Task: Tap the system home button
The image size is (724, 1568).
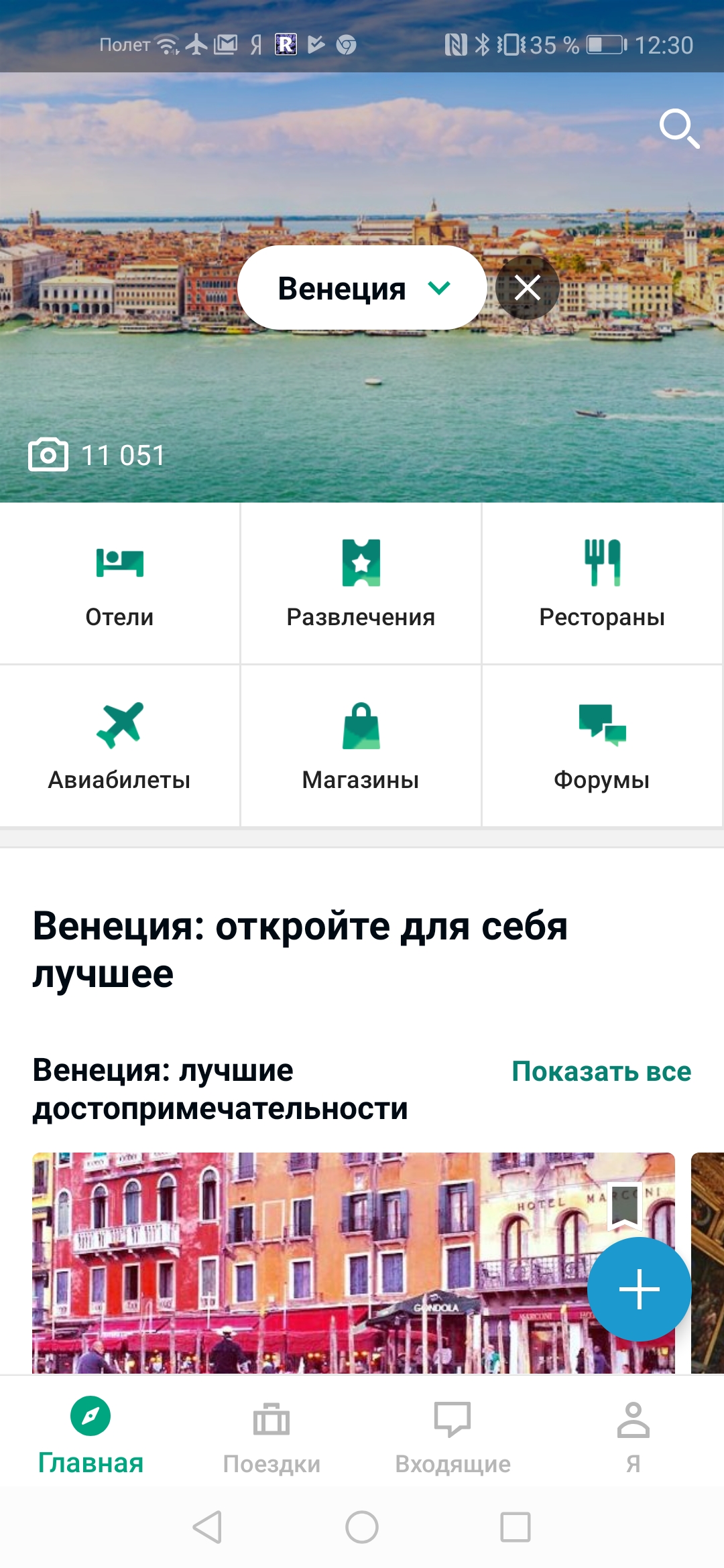Action: [362, 1527]
